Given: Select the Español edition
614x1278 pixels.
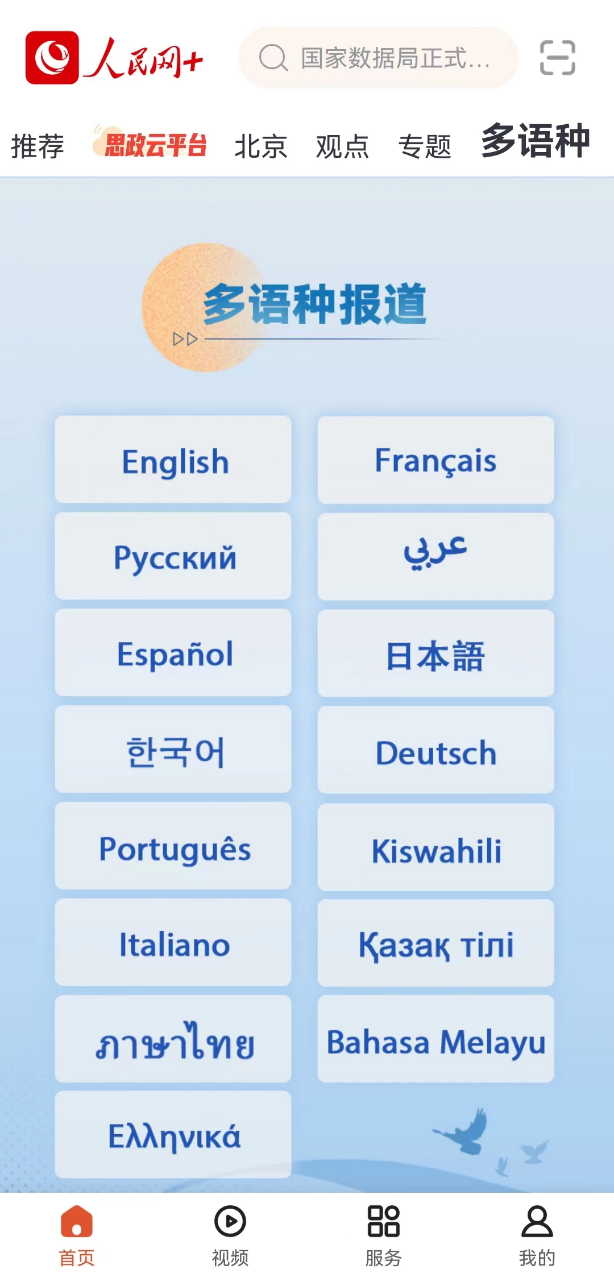Looking at the screenshot, I should point(173,653).
